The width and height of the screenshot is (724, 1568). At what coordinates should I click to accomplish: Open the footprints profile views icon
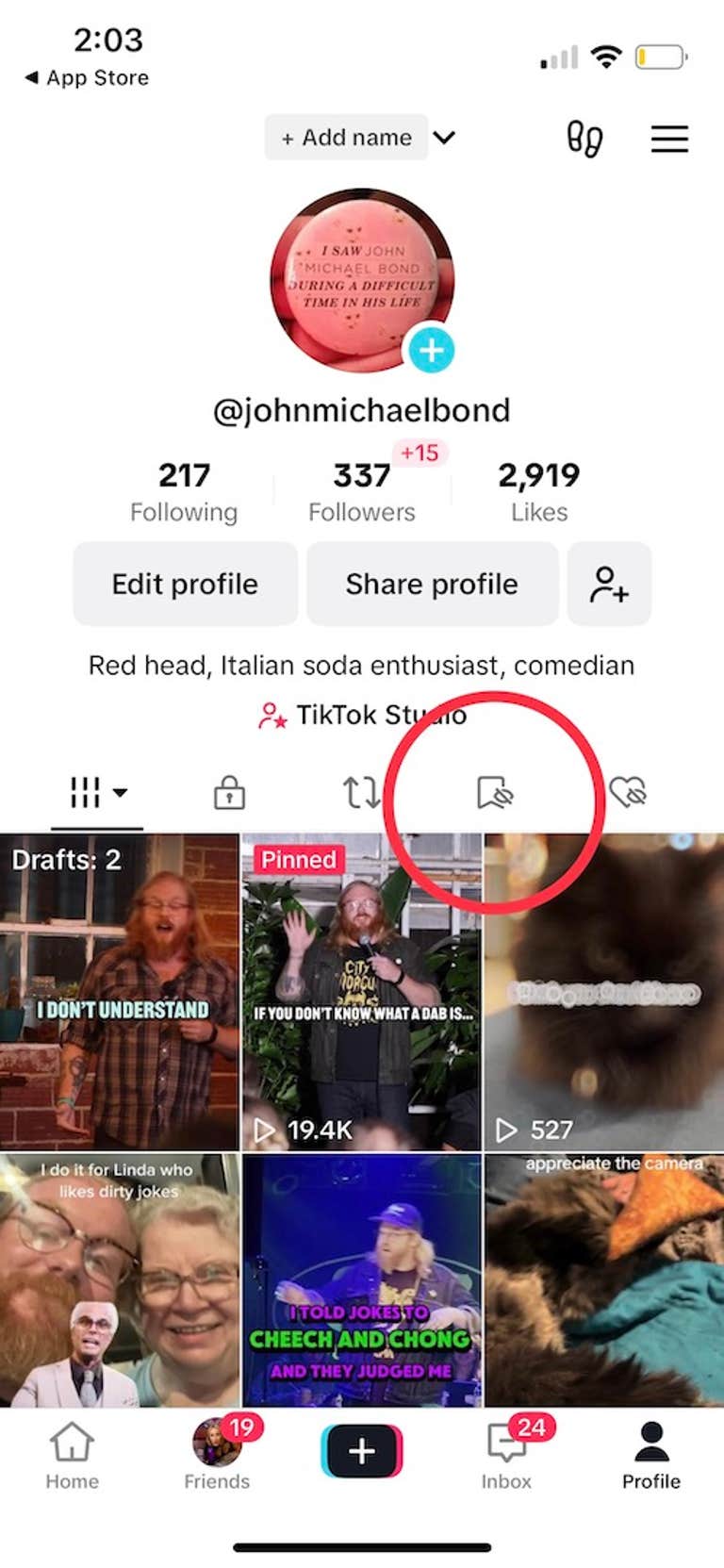(584, 139)
